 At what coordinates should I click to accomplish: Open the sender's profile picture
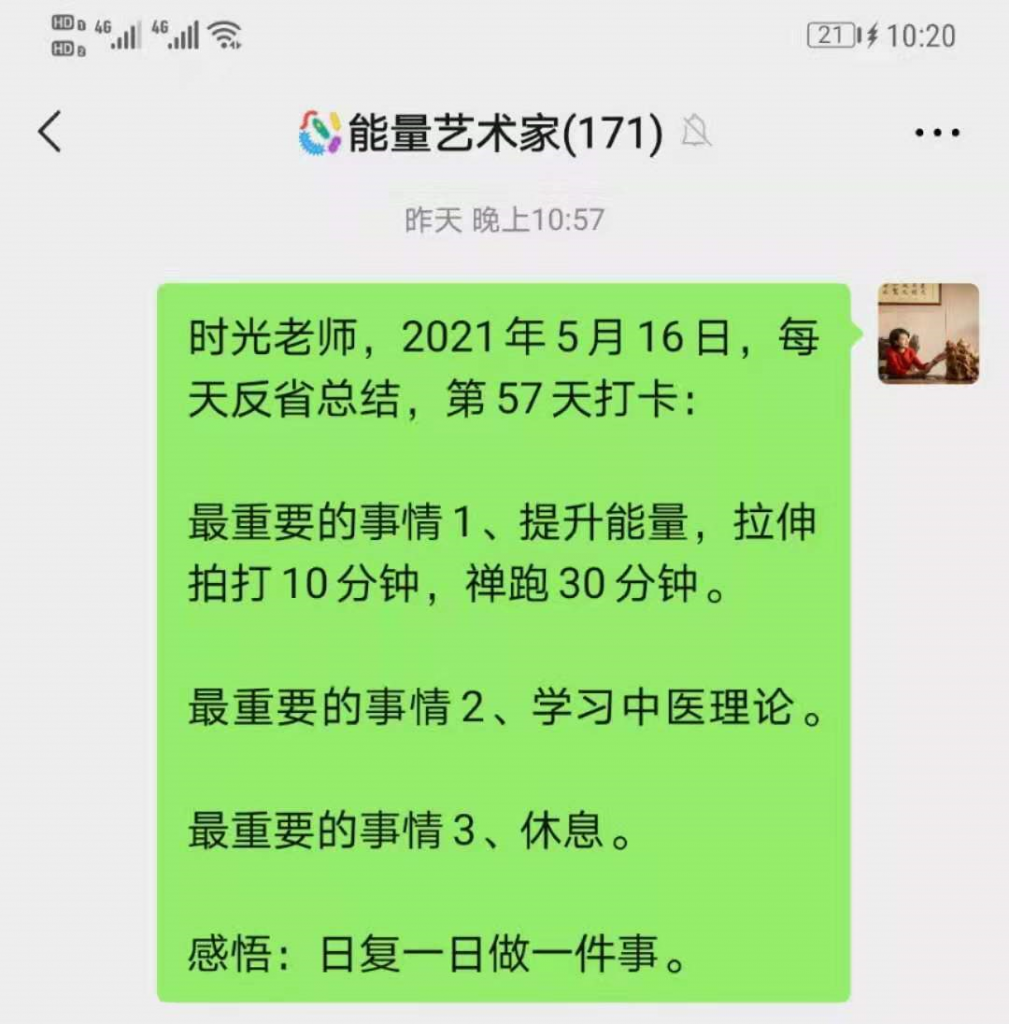tap(927, 333)
